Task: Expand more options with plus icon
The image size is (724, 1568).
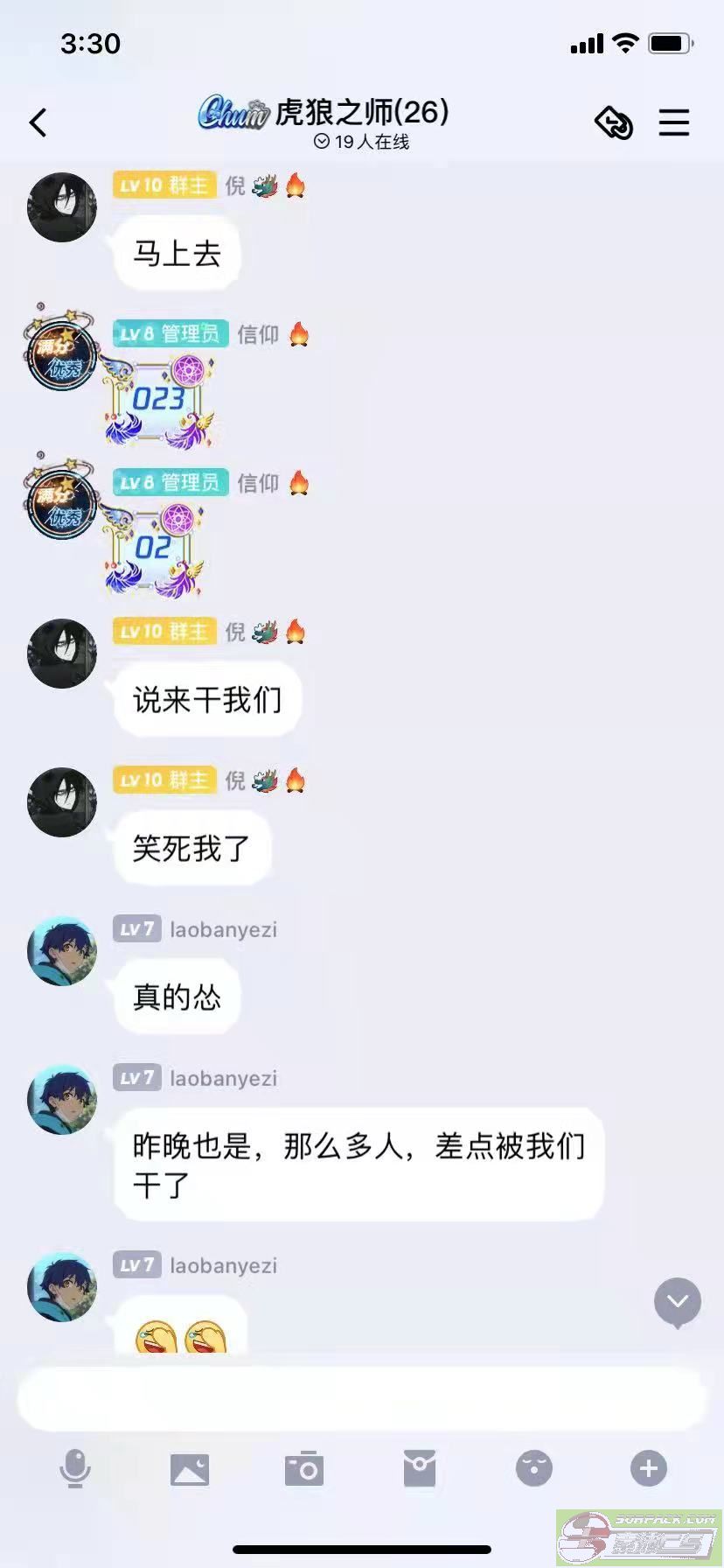Action: coord(649,1468)
